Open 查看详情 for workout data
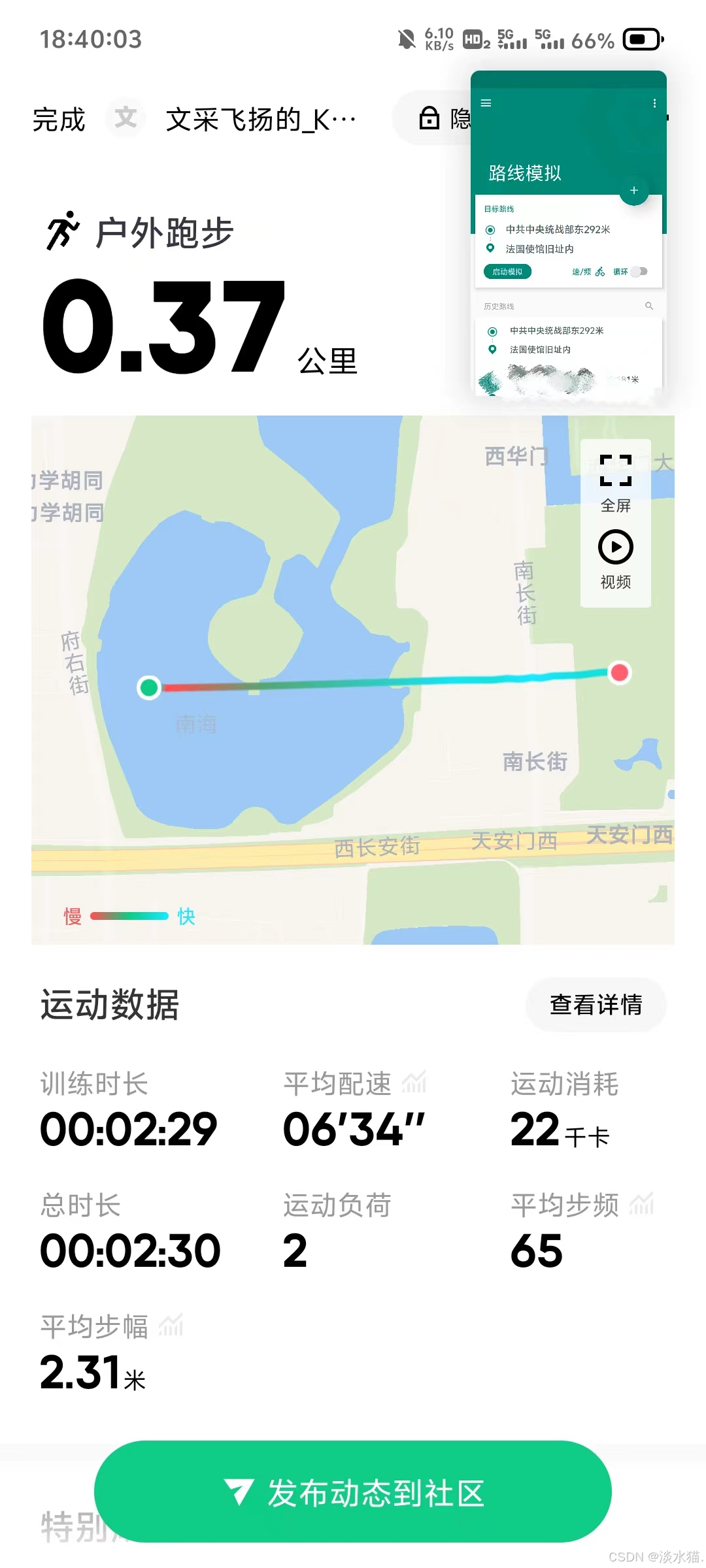The height and width of the screenshot is (1568, 706). pyautogui.click(x=596, y=1004)
